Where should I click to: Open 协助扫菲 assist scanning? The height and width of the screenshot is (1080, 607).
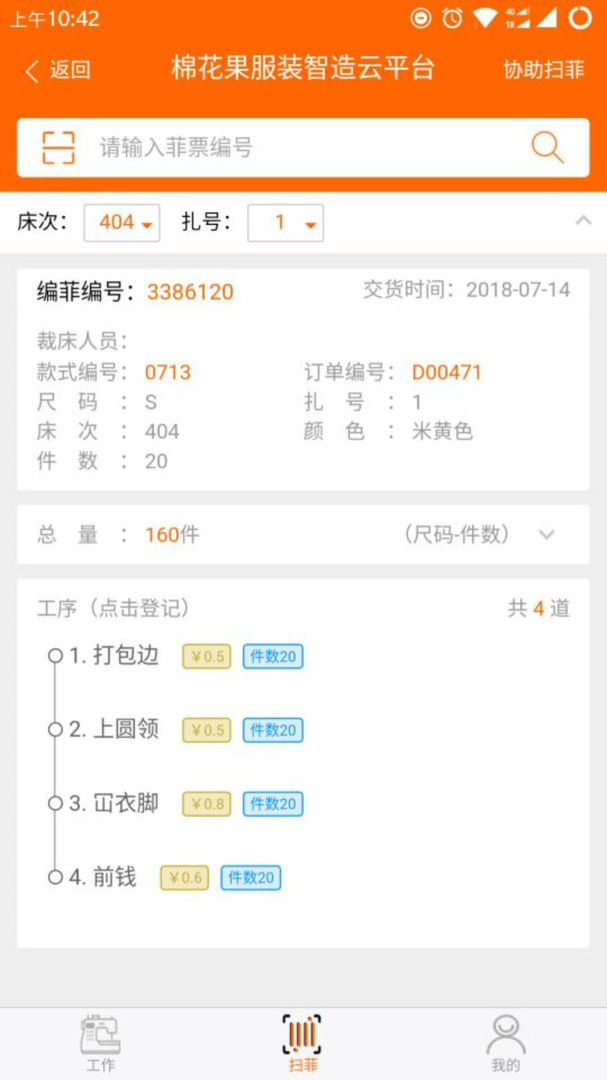tap(543, 70)
